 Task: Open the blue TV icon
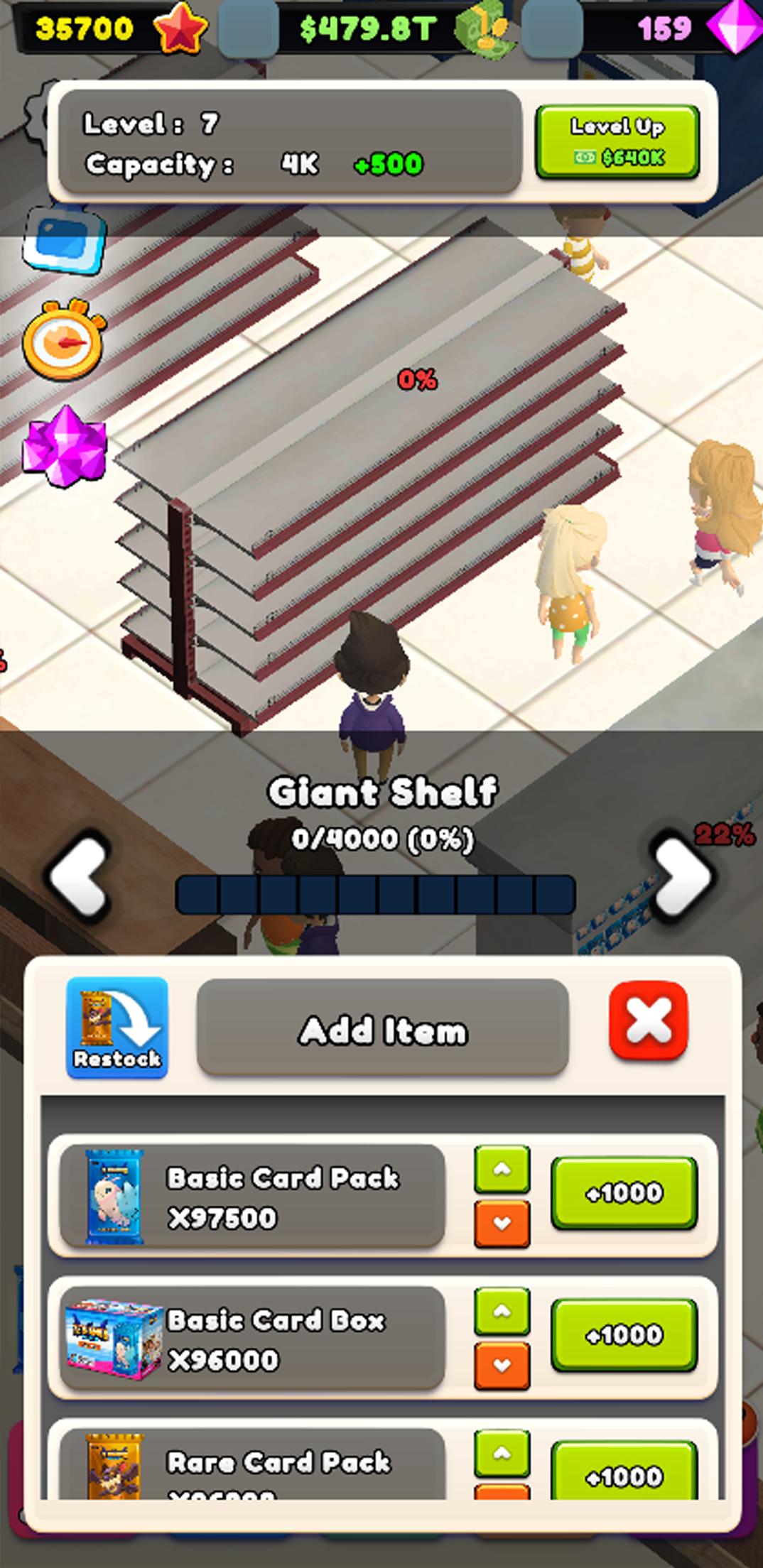point(65,239)
